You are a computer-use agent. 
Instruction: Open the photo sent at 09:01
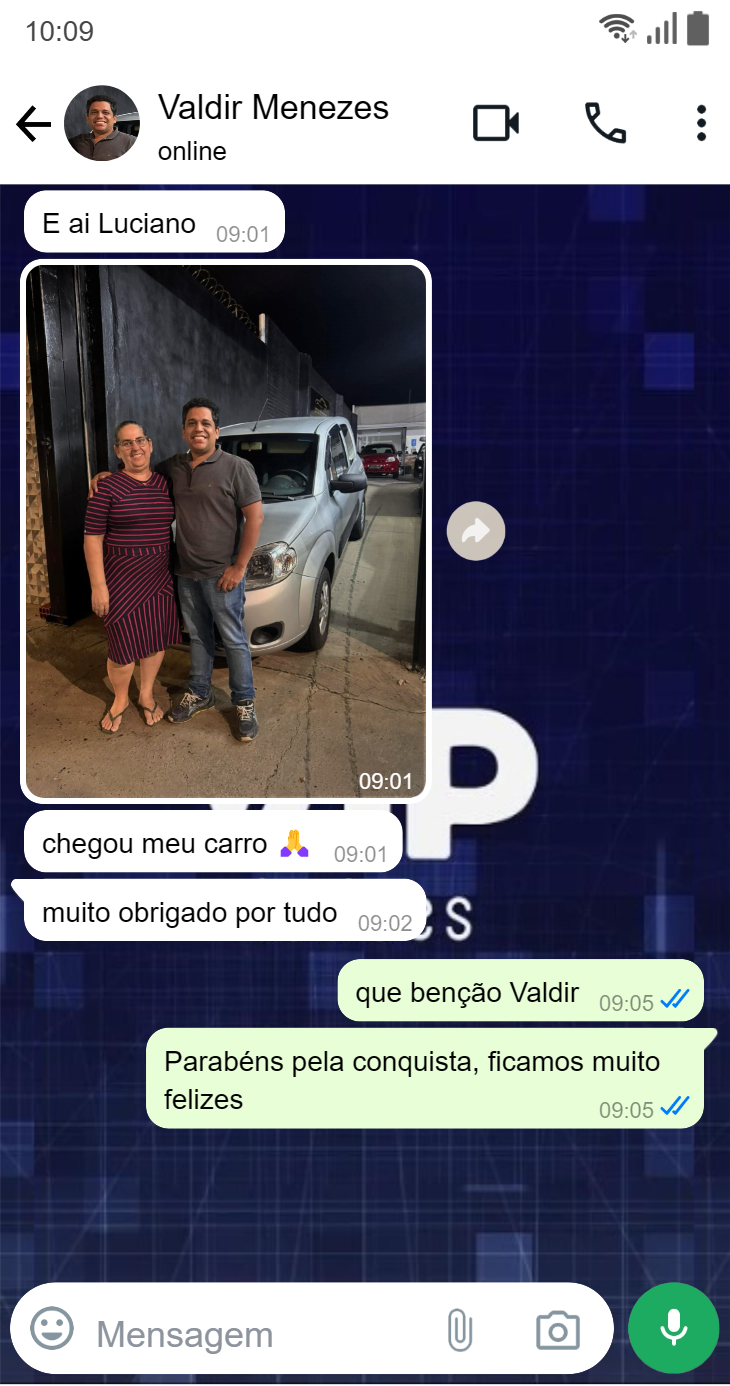tap(226, 530)
